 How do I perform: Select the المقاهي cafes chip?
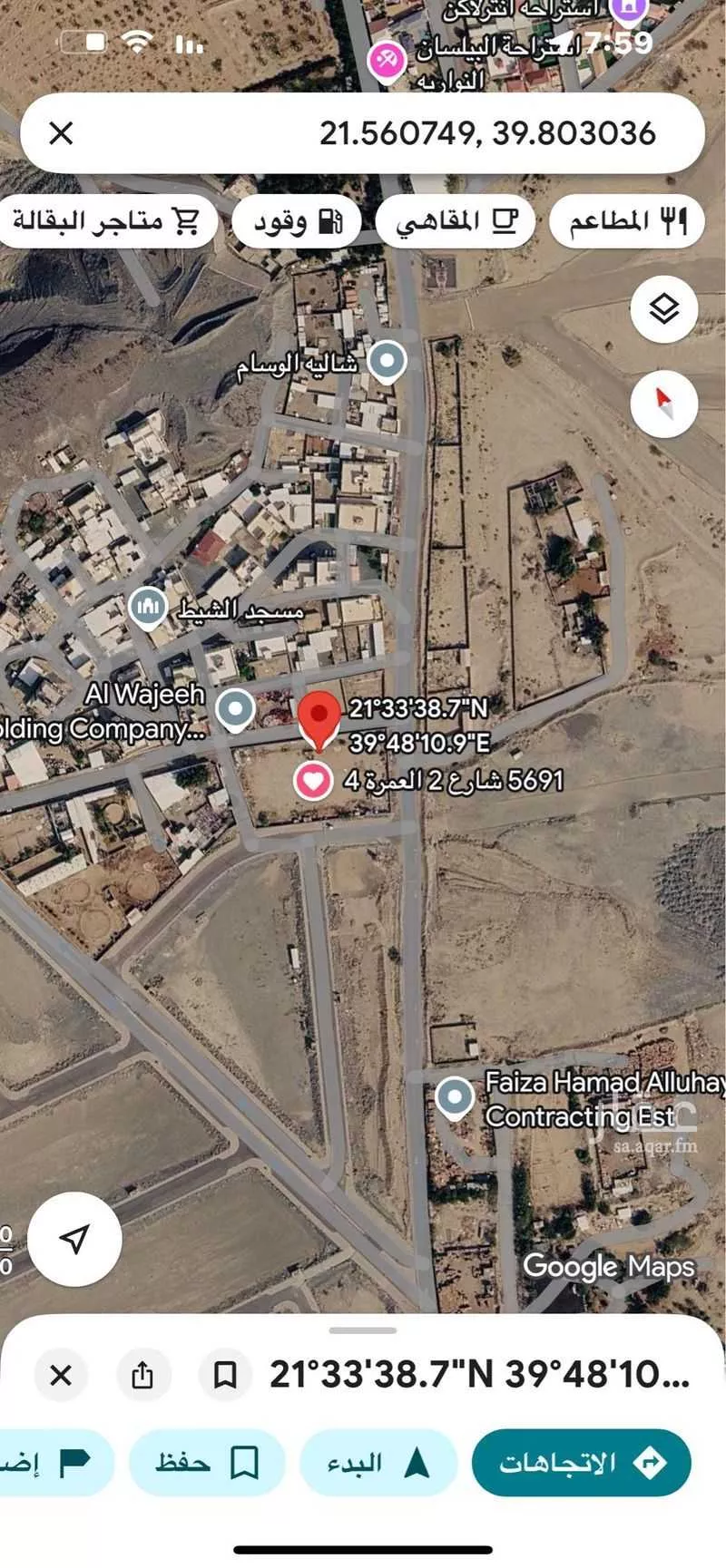456,221
